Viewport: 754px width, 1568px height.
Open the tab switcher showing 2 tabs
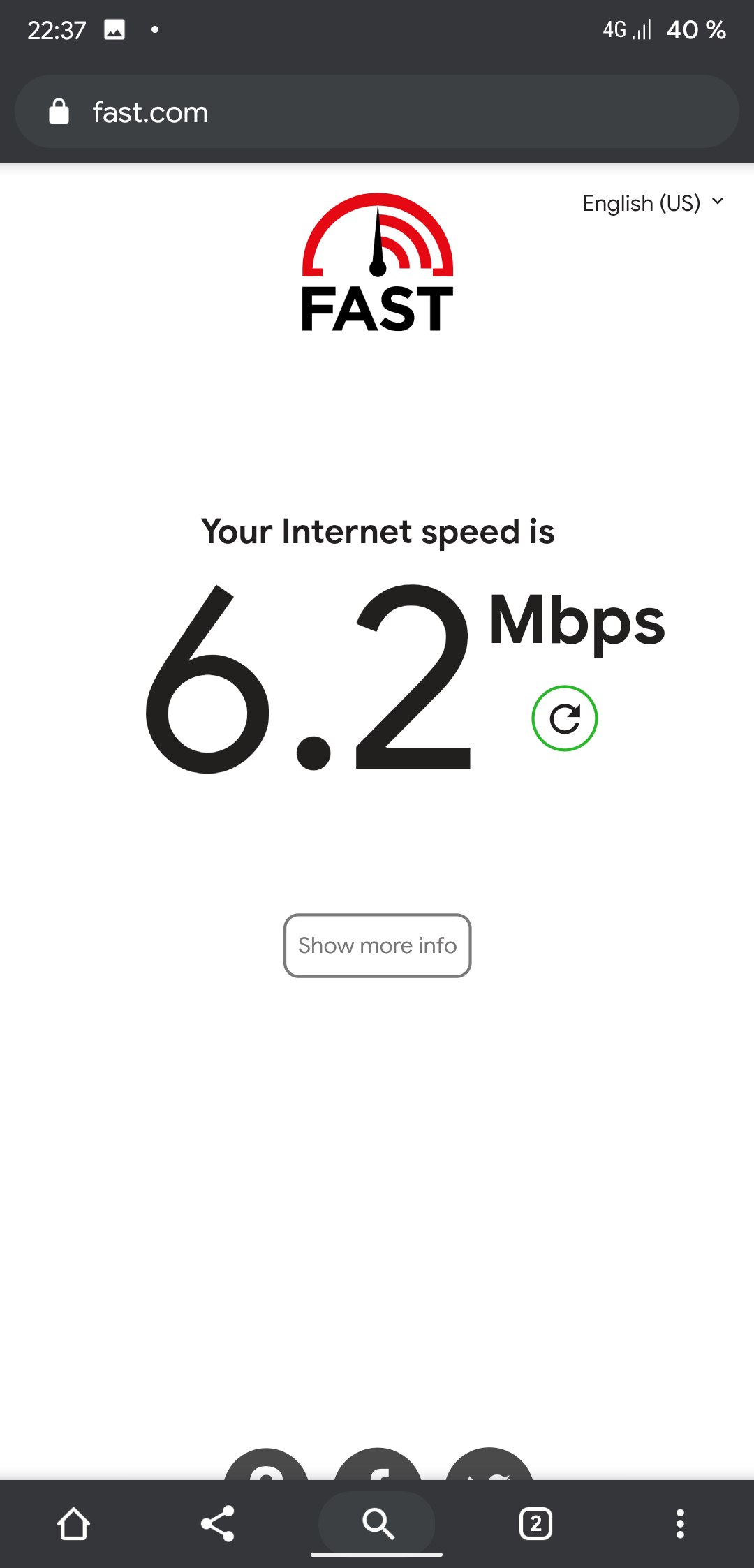click(x=535, y=1523)
